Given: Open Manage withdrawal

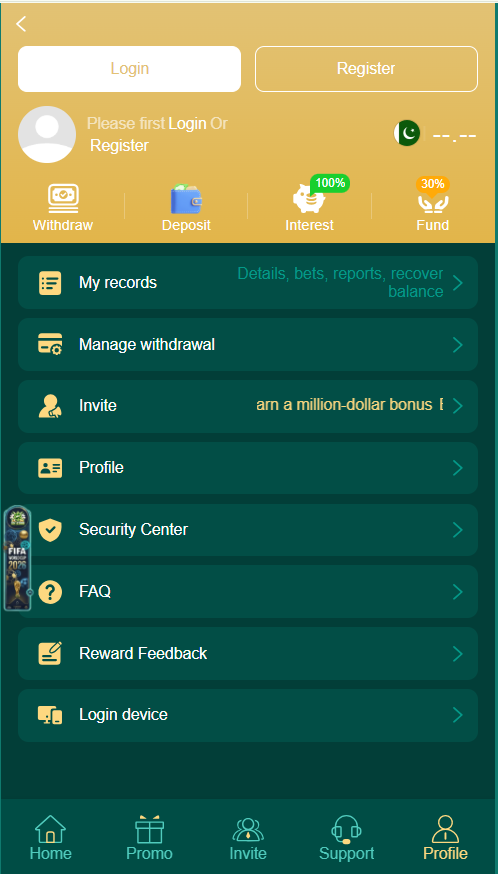Looking at the screenshot, I should pos(248,344).
